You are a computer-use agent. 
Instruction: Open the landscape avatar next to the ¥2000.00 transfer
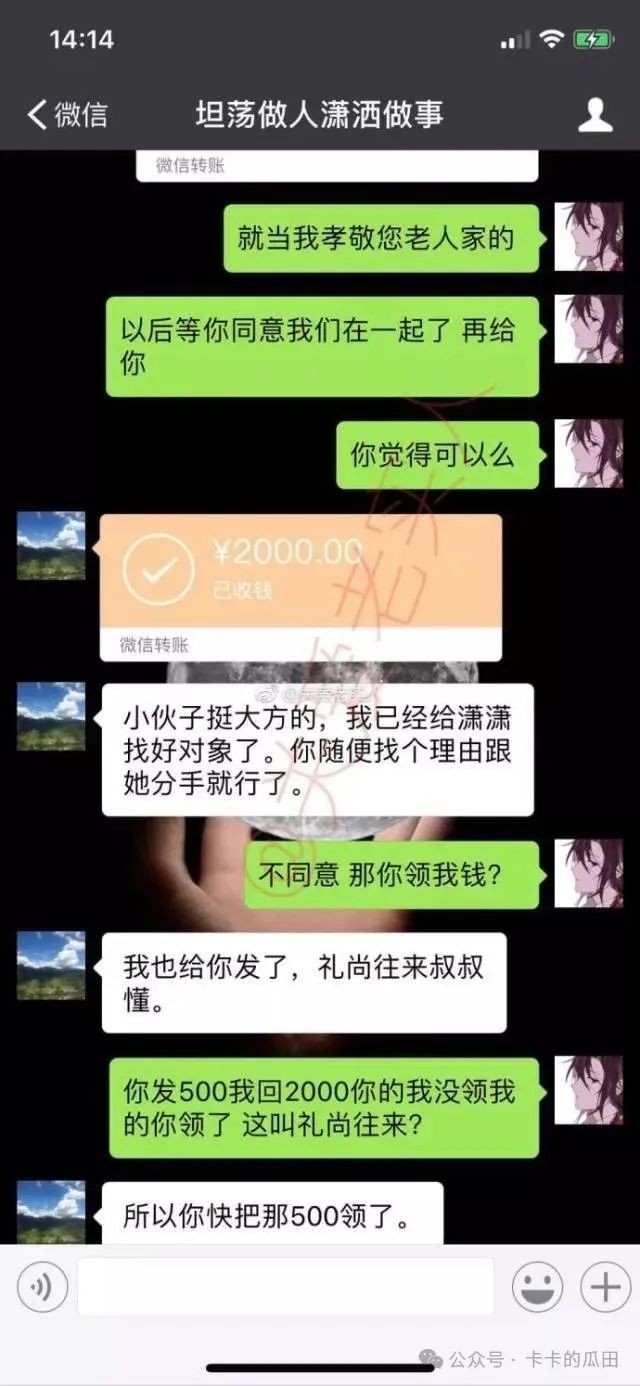click(x=51, y=545)
